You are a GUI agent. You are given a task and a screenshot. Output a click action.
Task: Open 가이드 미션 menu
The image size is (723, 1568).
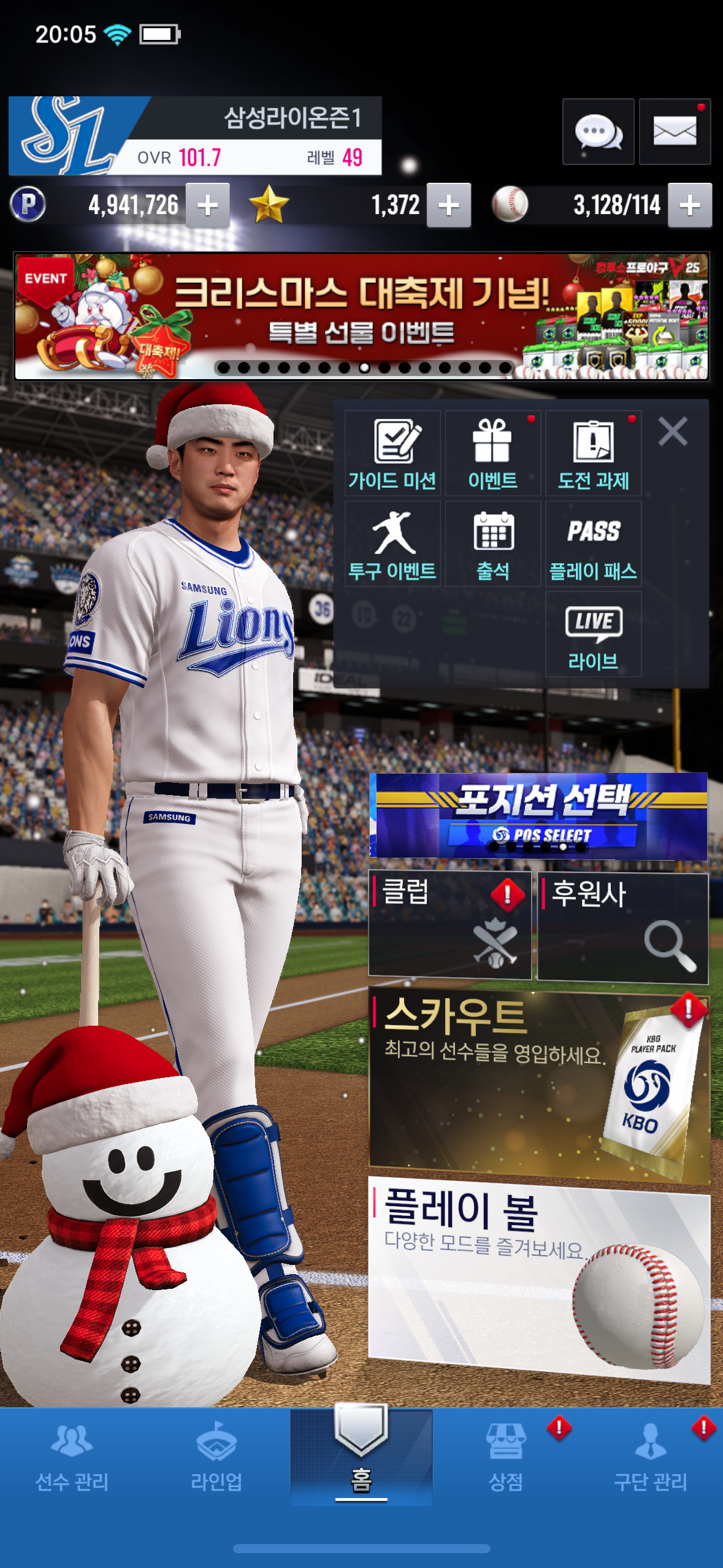click(392, 453)
